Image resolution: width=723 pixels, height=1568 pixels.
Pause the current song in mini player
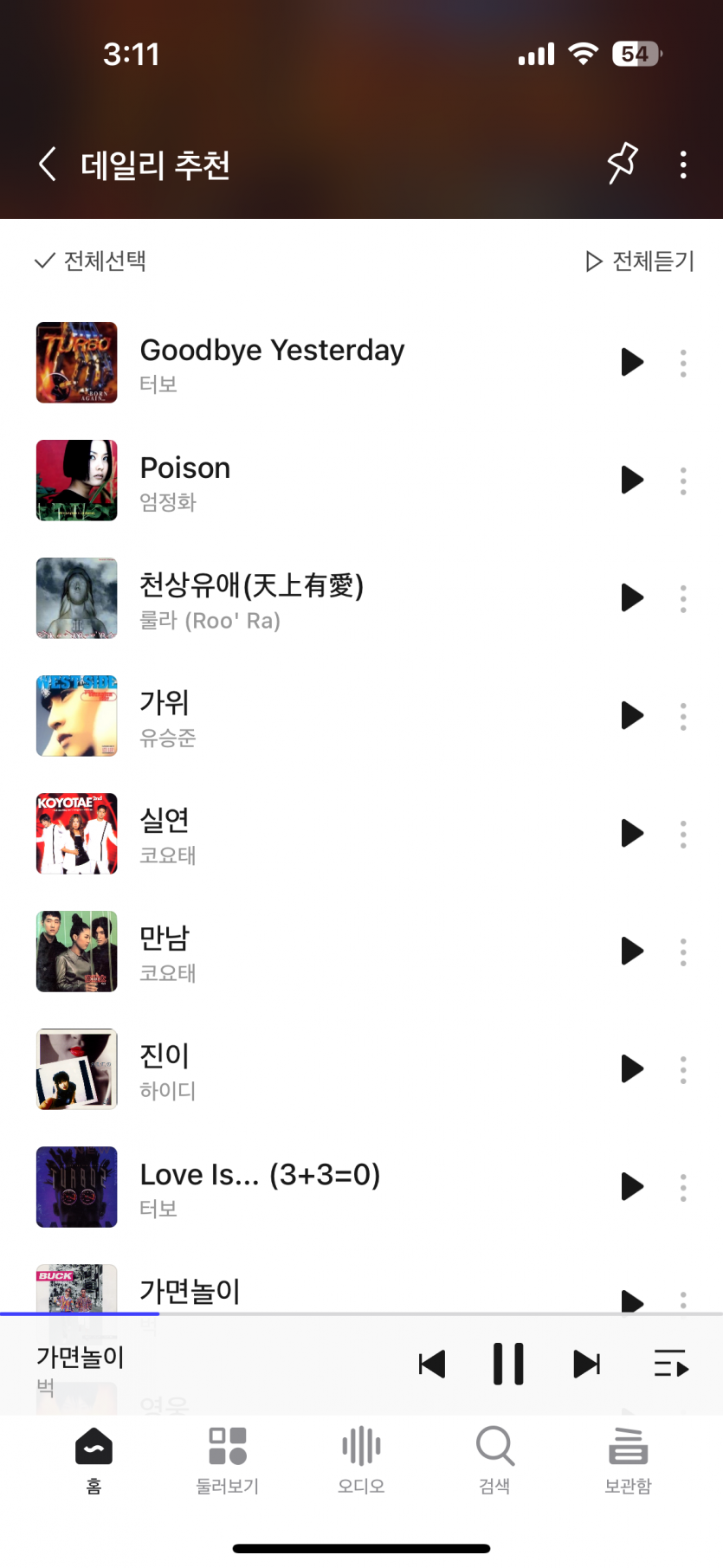508,1365
